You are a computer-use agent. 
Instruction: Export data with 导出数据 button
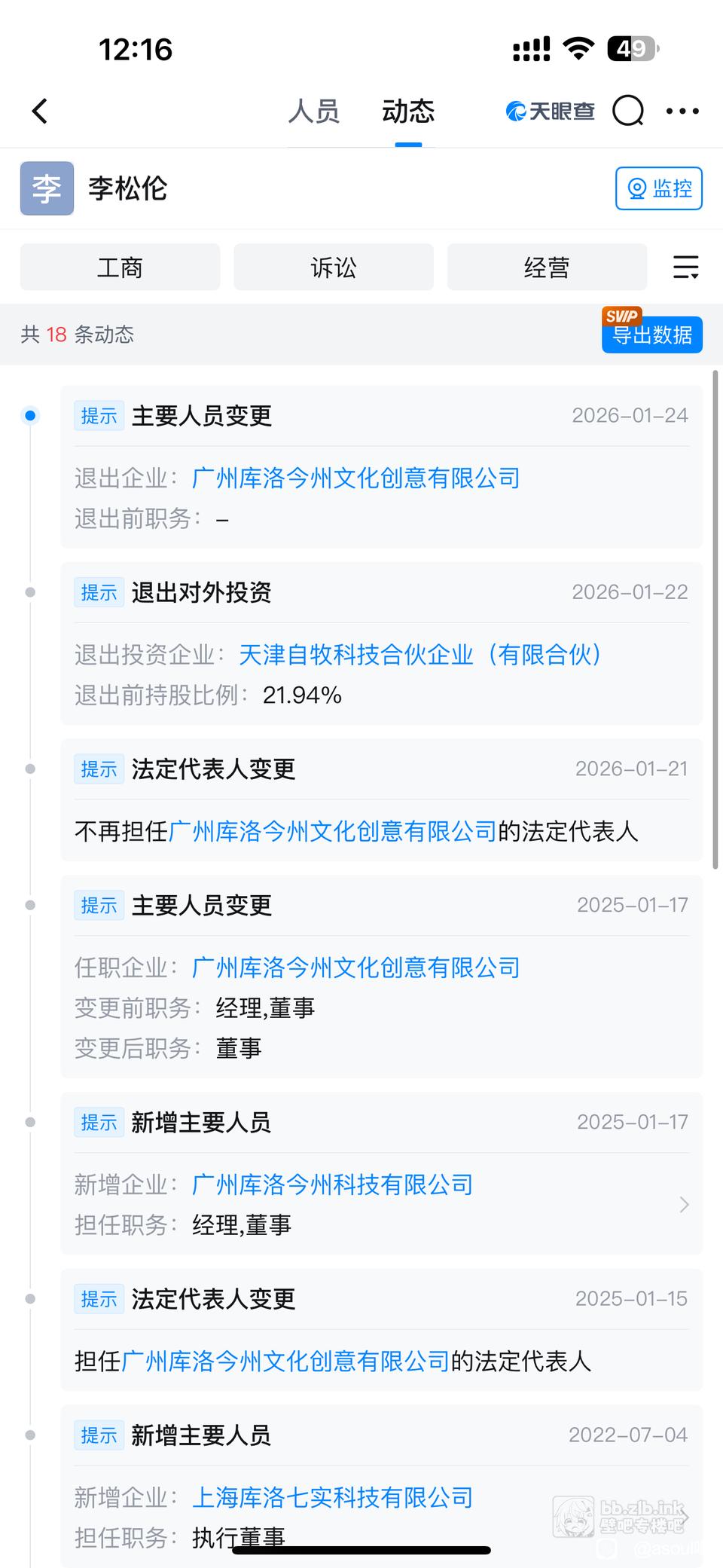[652, 335]
